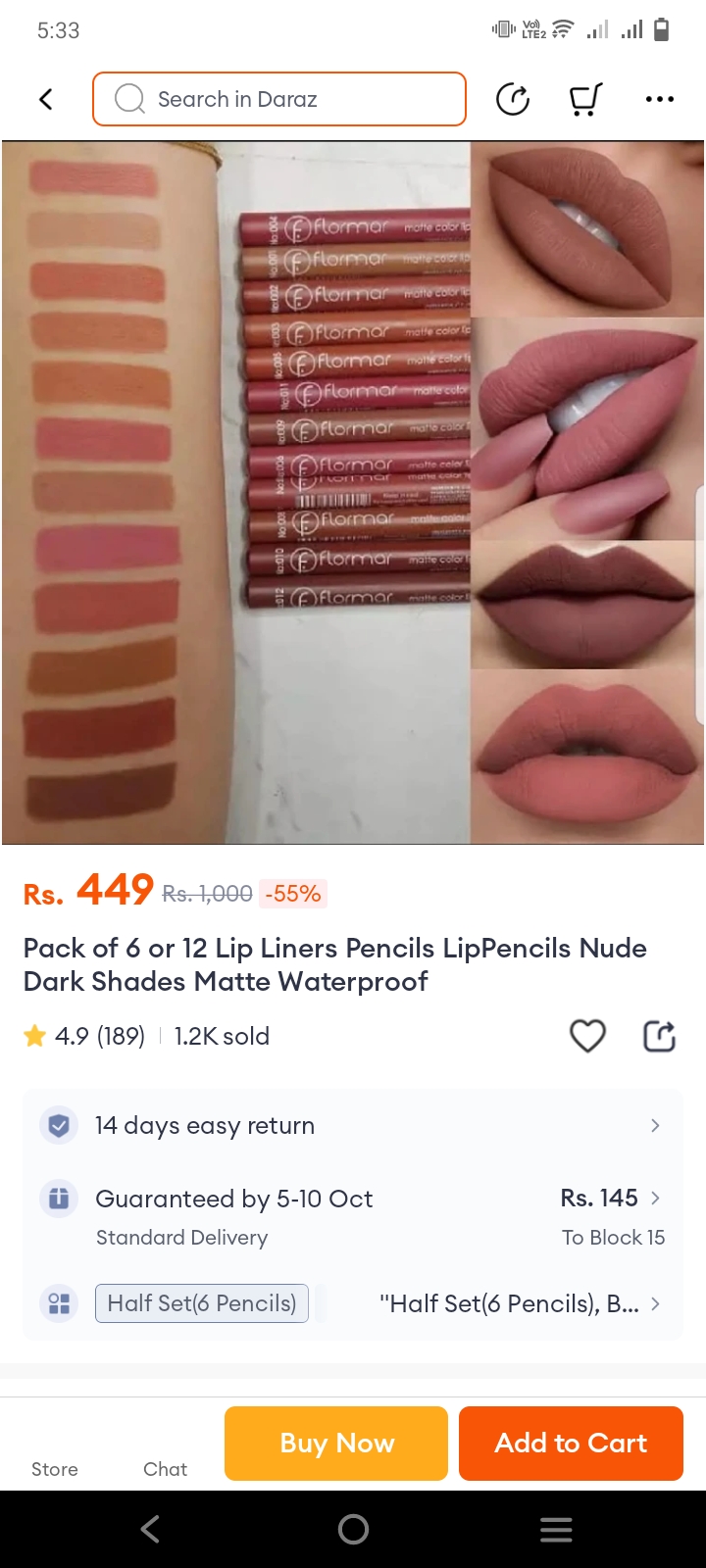Viewport: 706px width, 1568px height.
Task: Select the Half Set(6 Pencils) variant row
Action: [353, 1303]
